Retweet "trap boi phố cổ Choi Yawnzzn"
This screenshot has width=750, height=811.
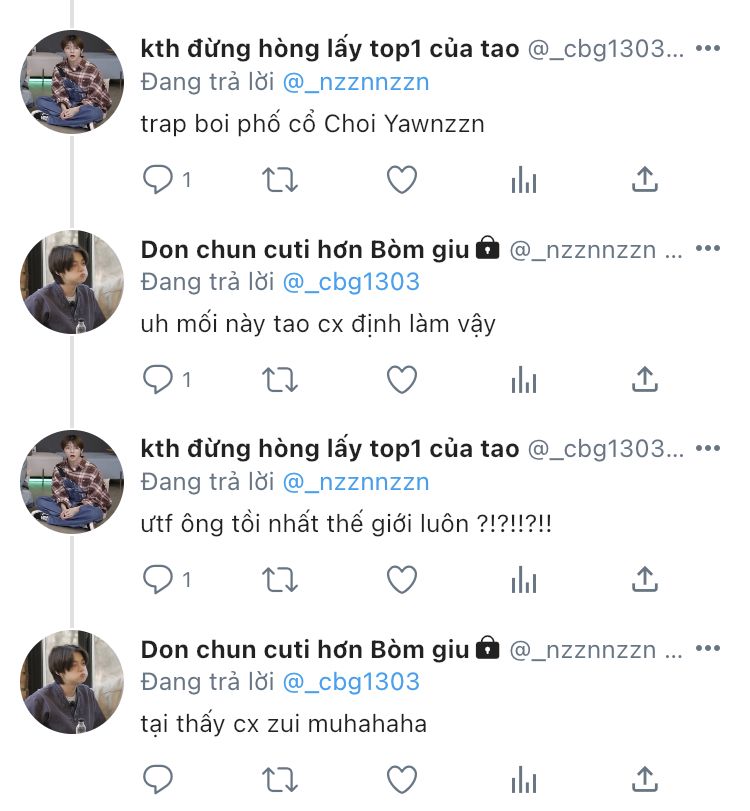[x=280, y=180]
